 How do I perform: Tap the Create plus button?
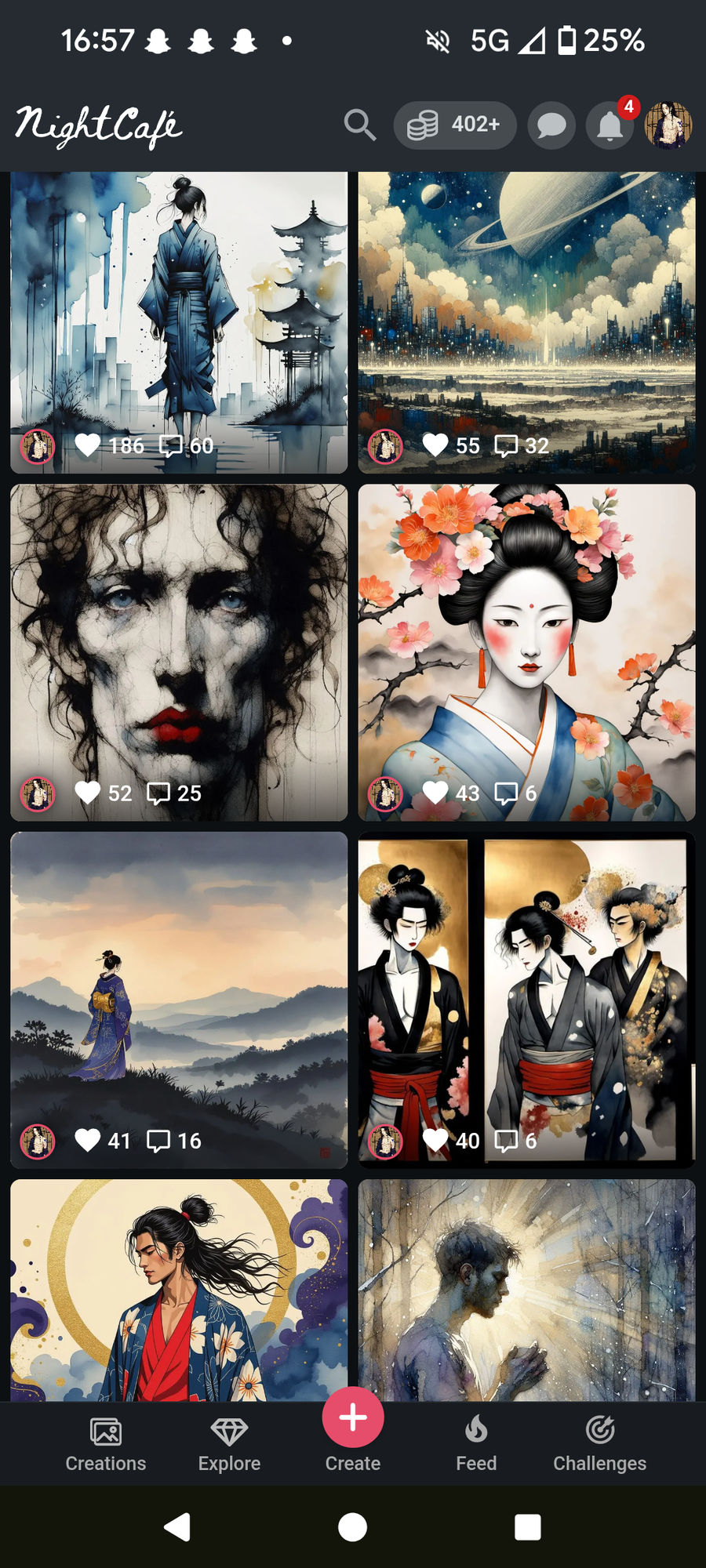pyautogui.click(x=353, y=1419)
